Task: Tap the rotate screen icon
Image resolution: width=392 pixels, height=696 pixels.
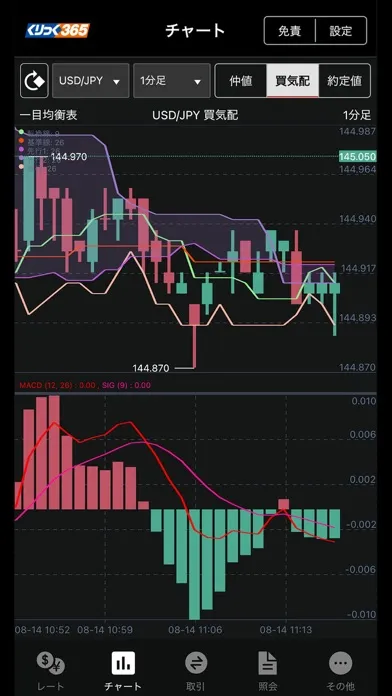Action: tap(34, 81)
